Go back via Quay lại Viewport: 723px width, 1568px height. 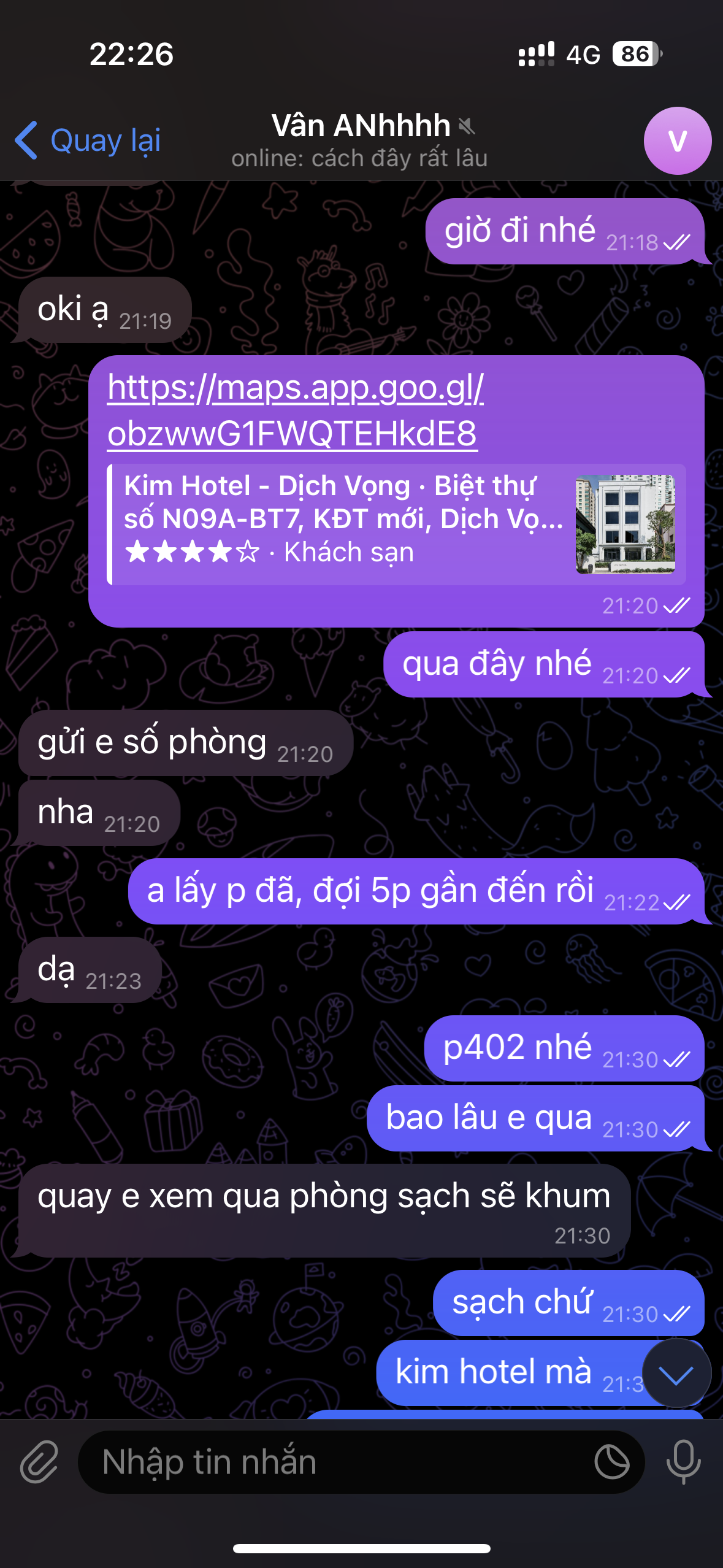88,140
